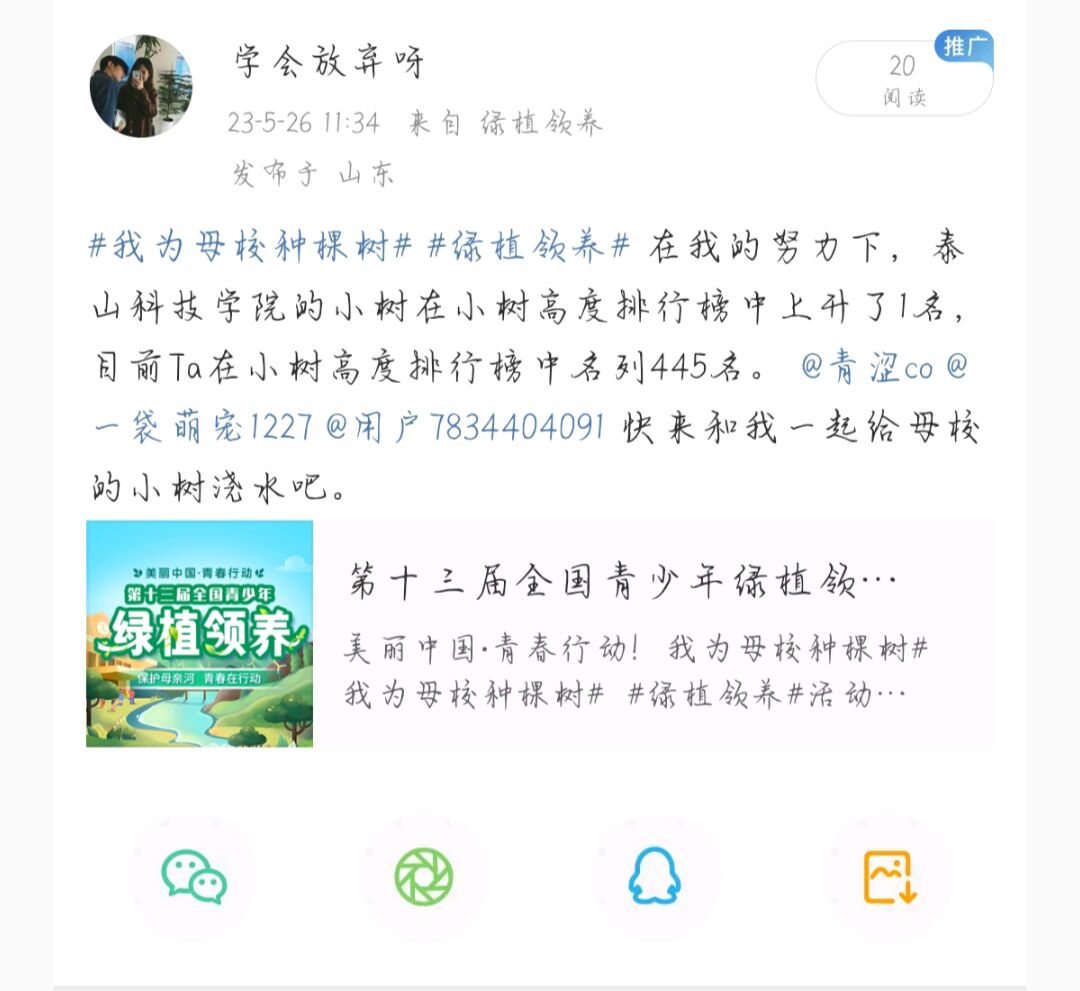This screenshot has height=991, width=1080.
Task: Open the #我为母校种棵树# hashtag
Action: point(250,246)
